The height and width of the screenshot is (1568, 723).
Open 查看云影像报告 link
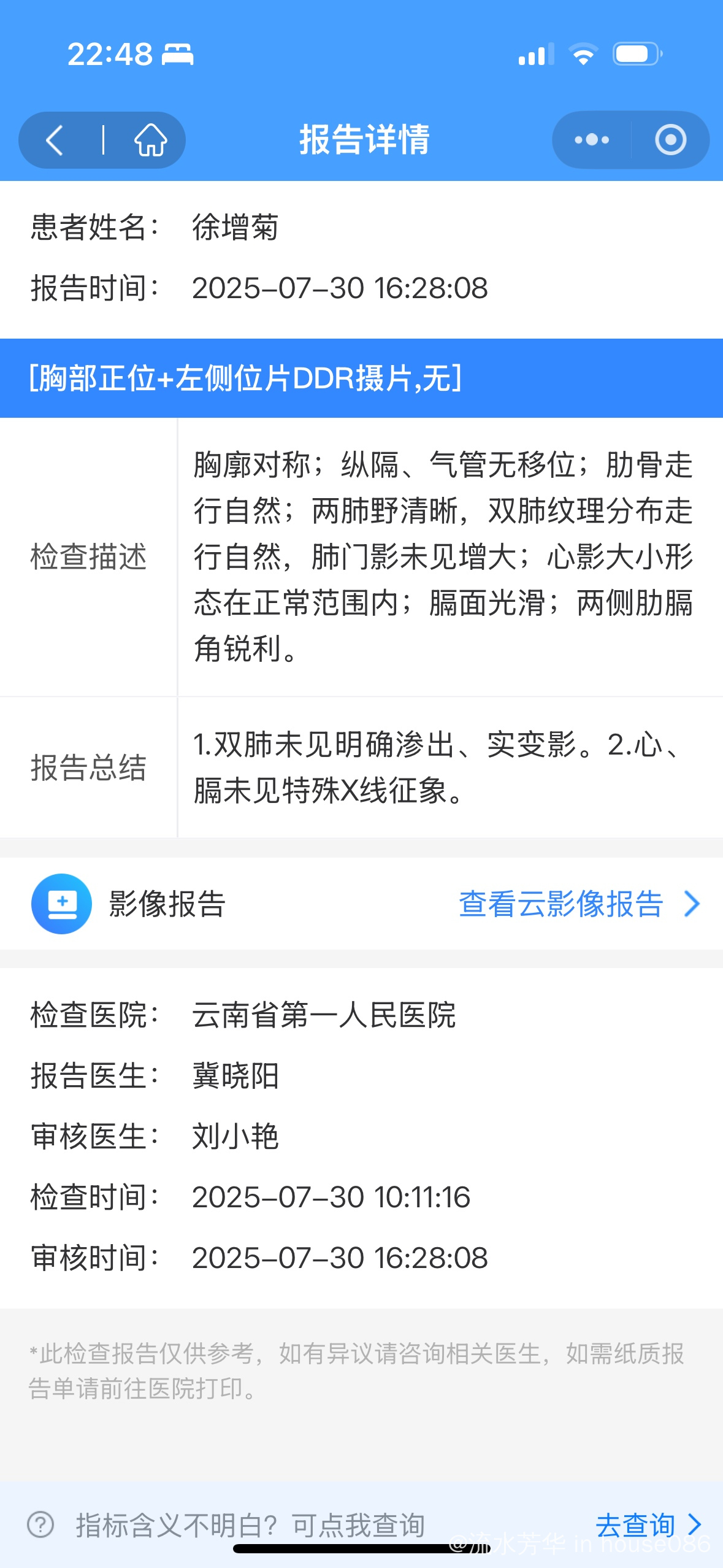point(580,904)
